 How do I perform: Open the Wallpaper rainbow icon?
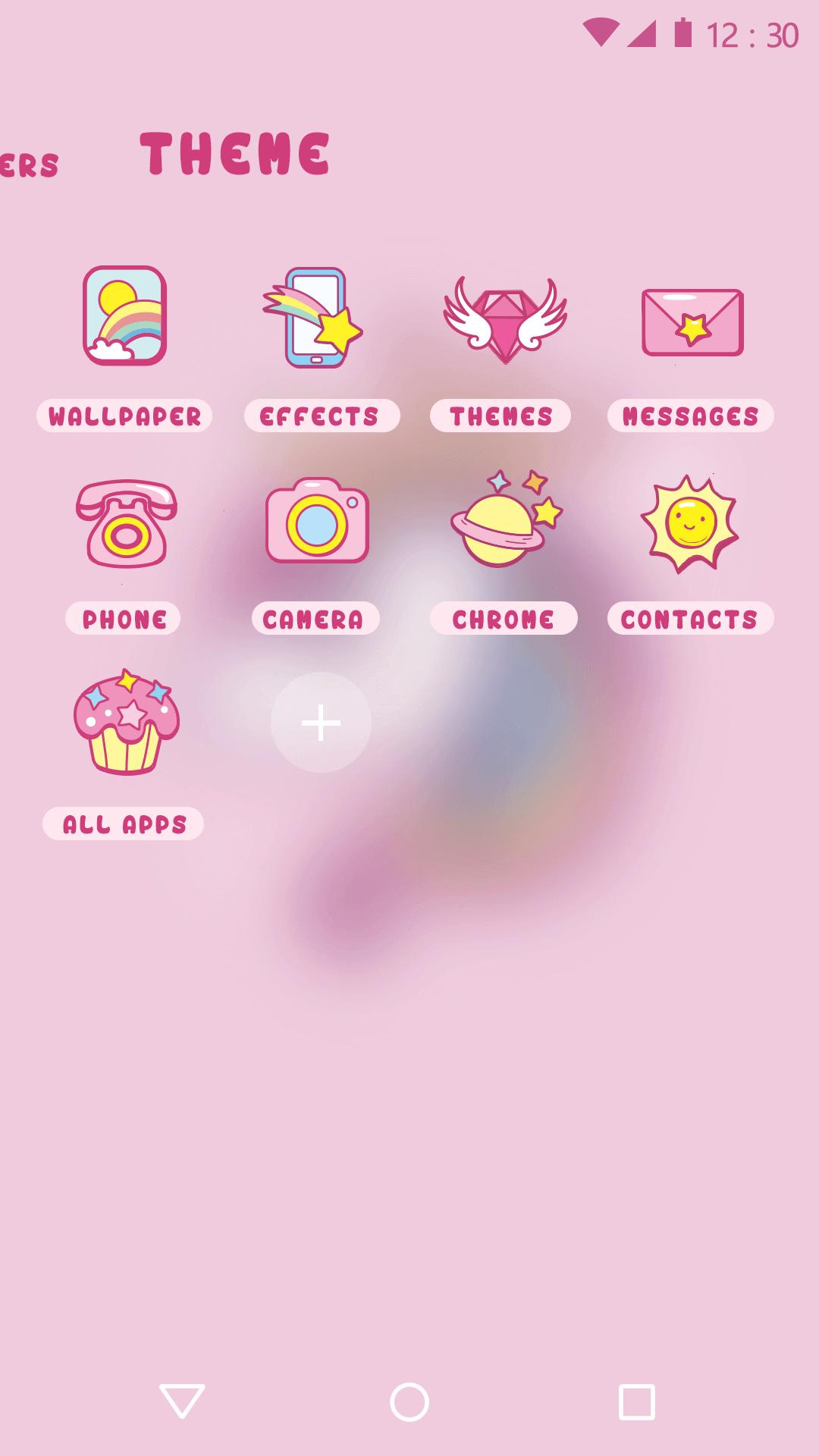(124, 315)
